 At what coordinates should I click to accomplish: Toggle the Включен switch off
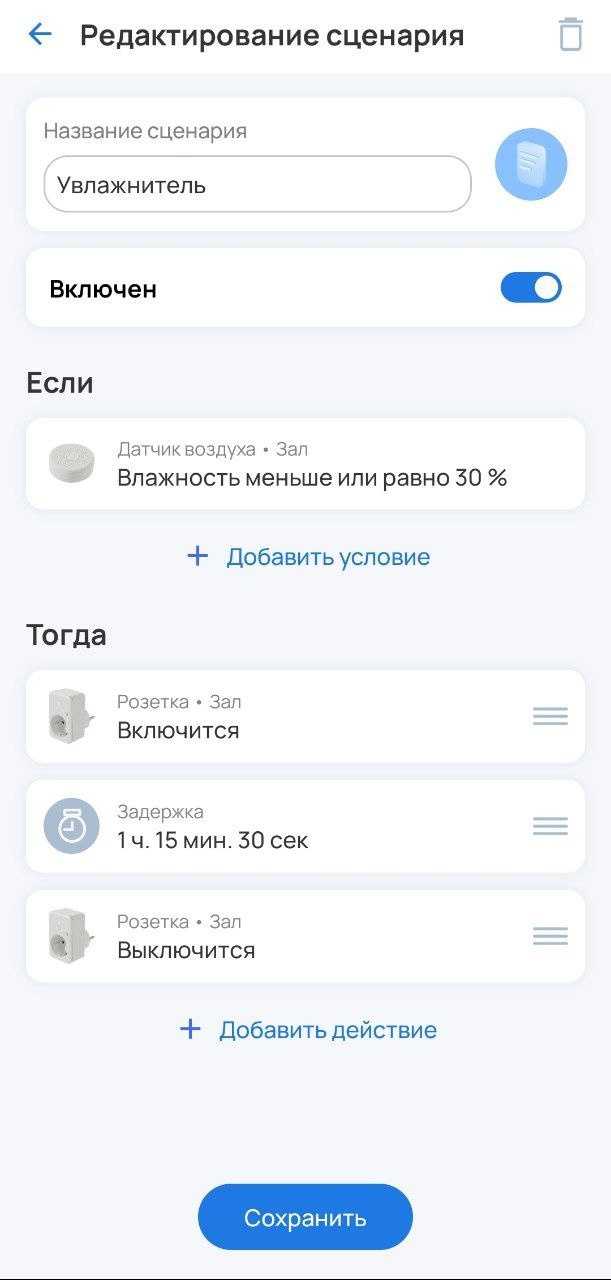(531, 288)
